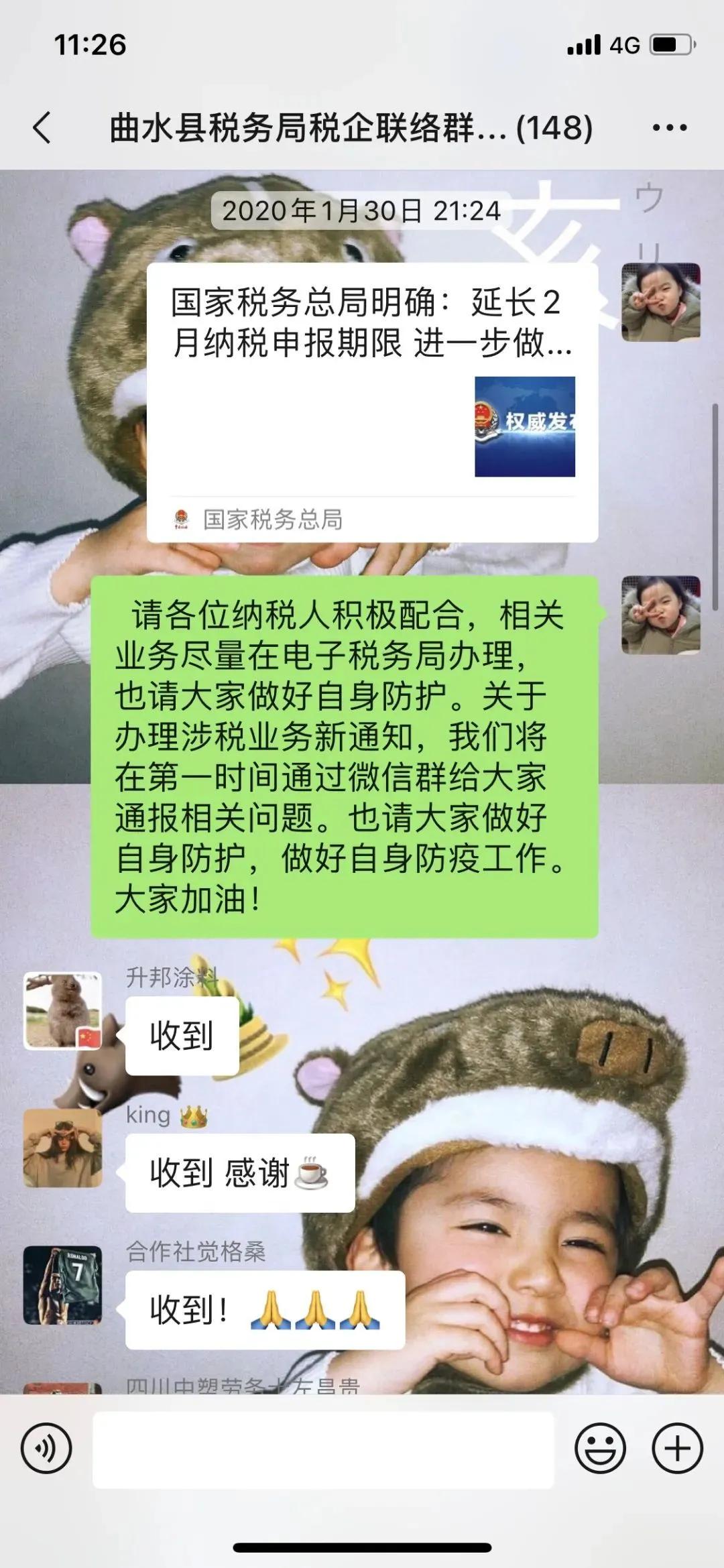Go back to the chat list
Screen dimensions: 724x1568
click(42, 127)
